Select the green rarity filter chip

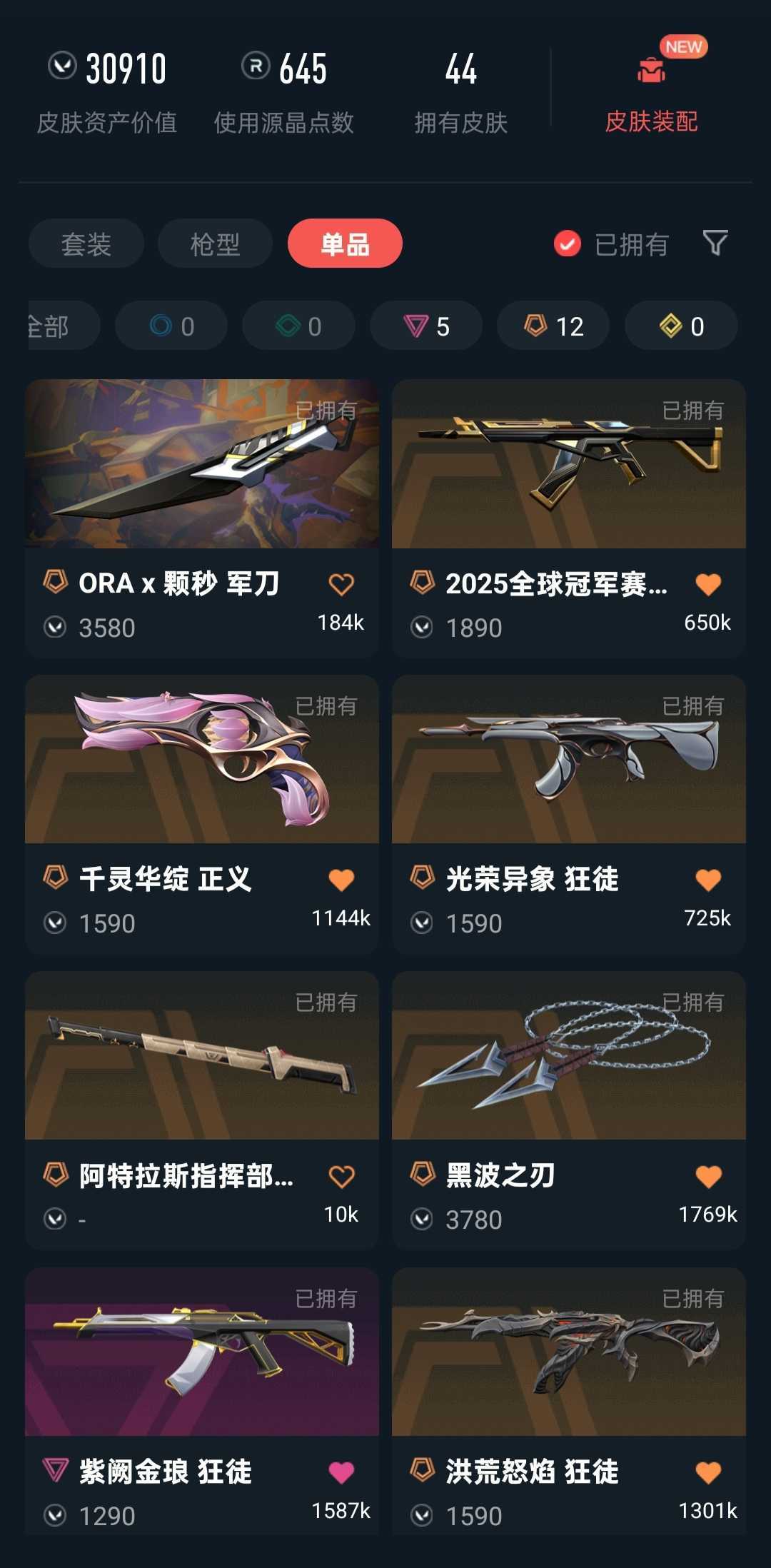298,326
